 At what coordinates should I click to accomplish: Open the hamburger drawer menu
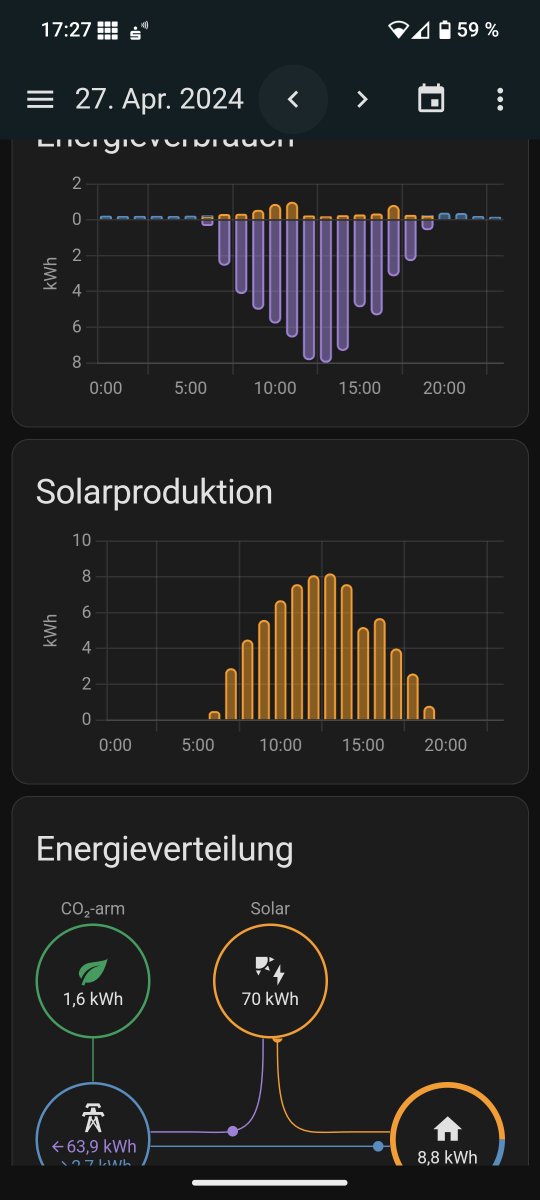pos(40,99)
